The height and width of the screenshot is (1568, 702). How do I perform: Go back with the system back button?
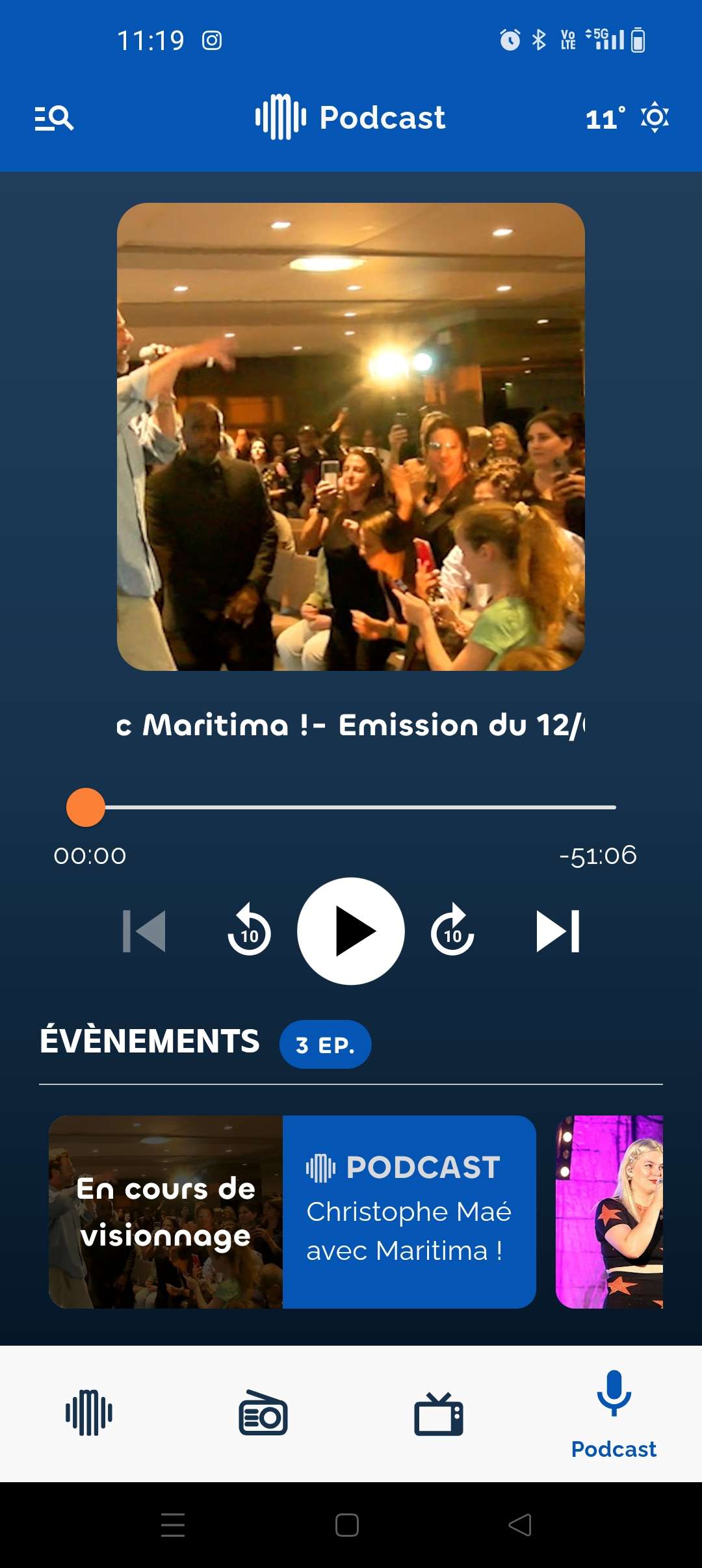520,1525
